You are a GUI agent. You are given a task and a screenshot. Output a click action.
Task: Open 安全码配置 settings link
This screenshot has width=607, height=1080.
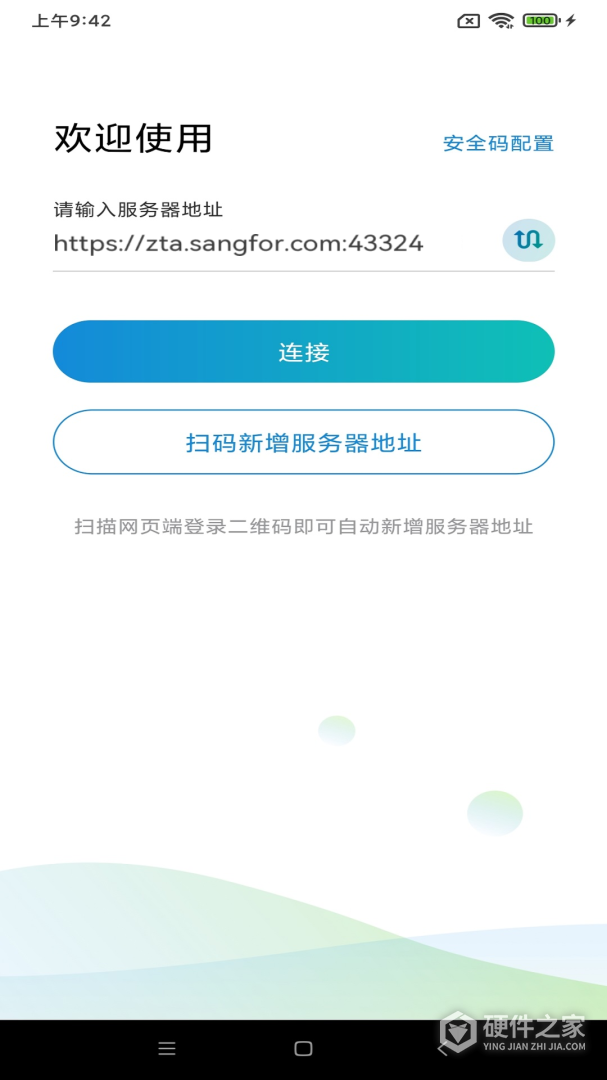click(498, 143)
